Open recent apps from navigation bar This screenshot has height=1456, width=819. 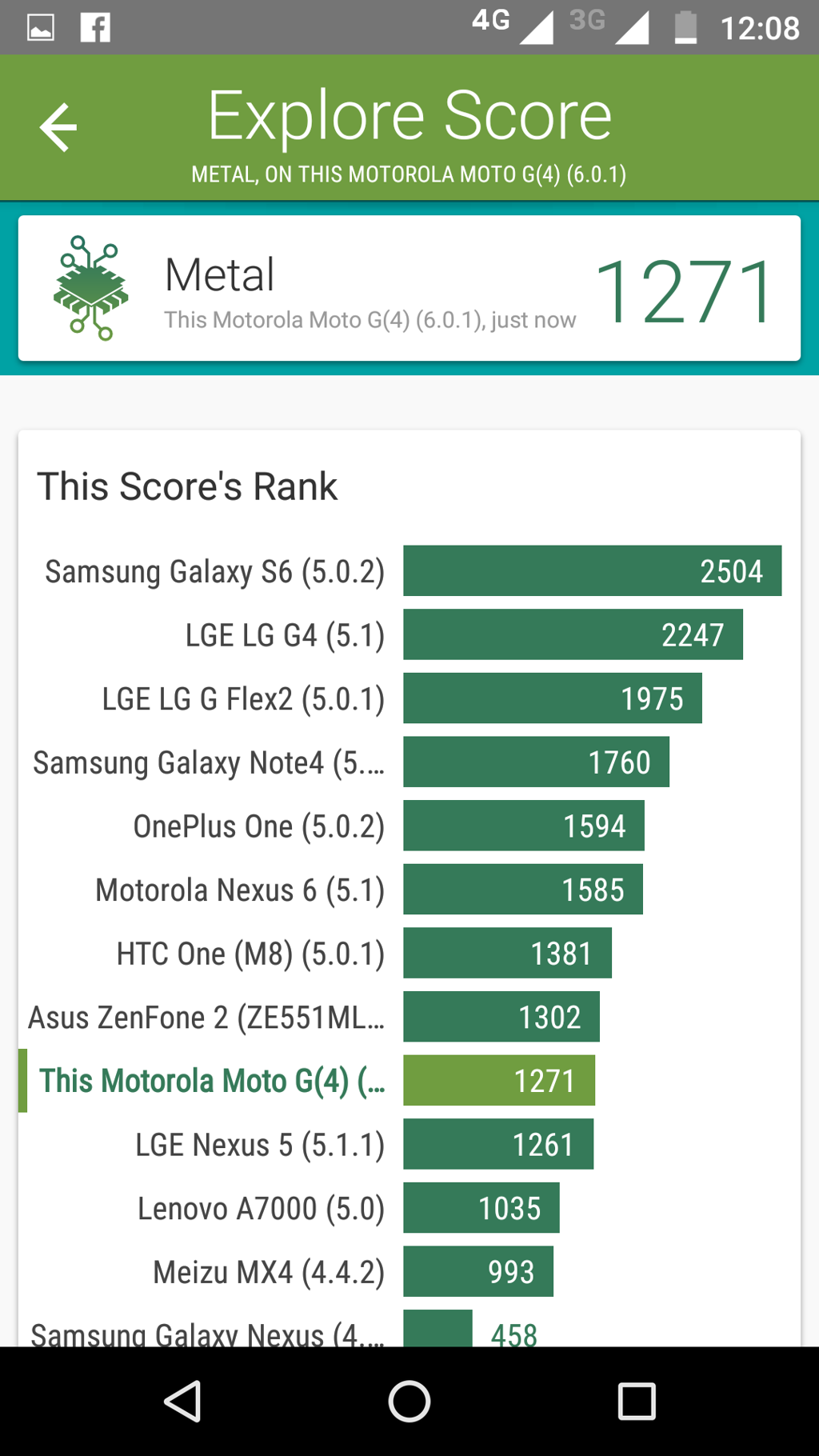(x=636, y=1402)
